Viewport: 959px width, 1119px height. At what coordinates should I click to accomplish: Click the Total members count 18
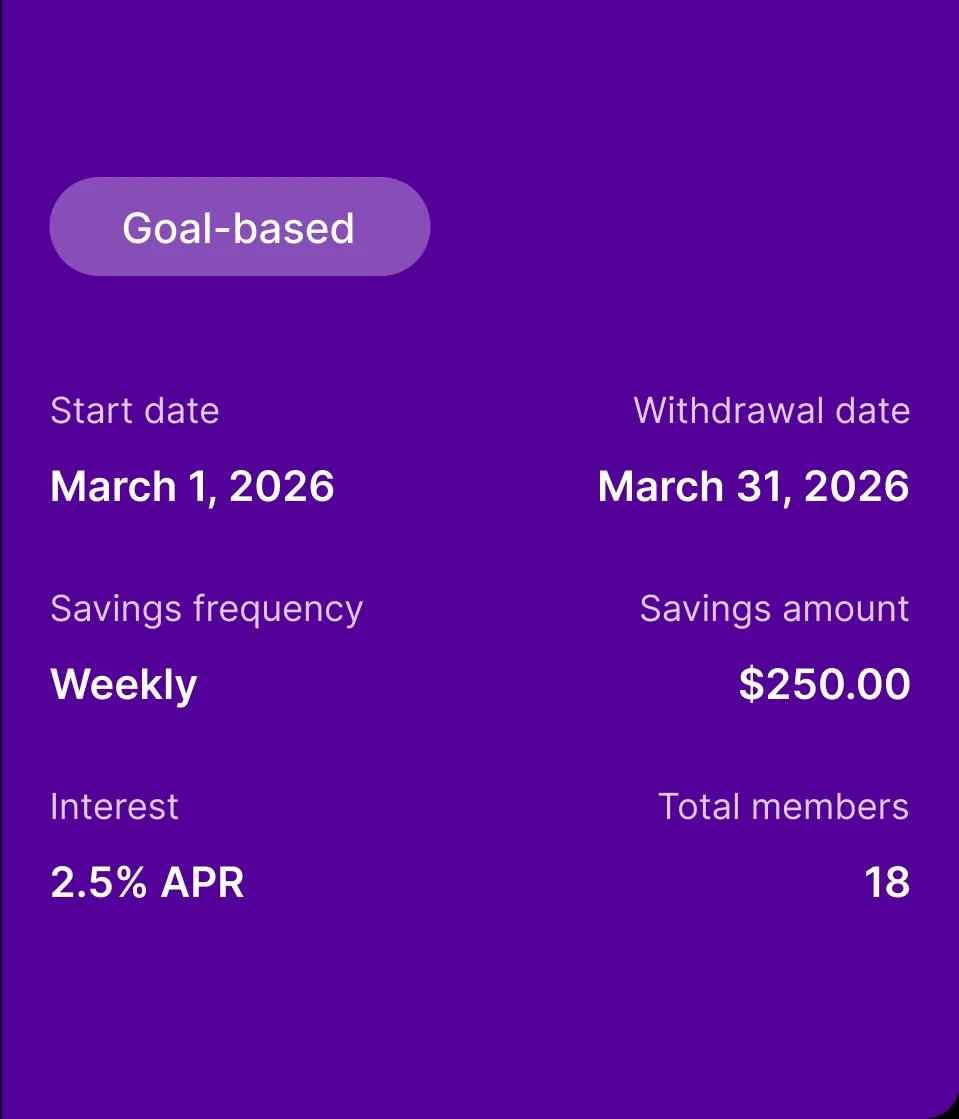coord(887,881)
